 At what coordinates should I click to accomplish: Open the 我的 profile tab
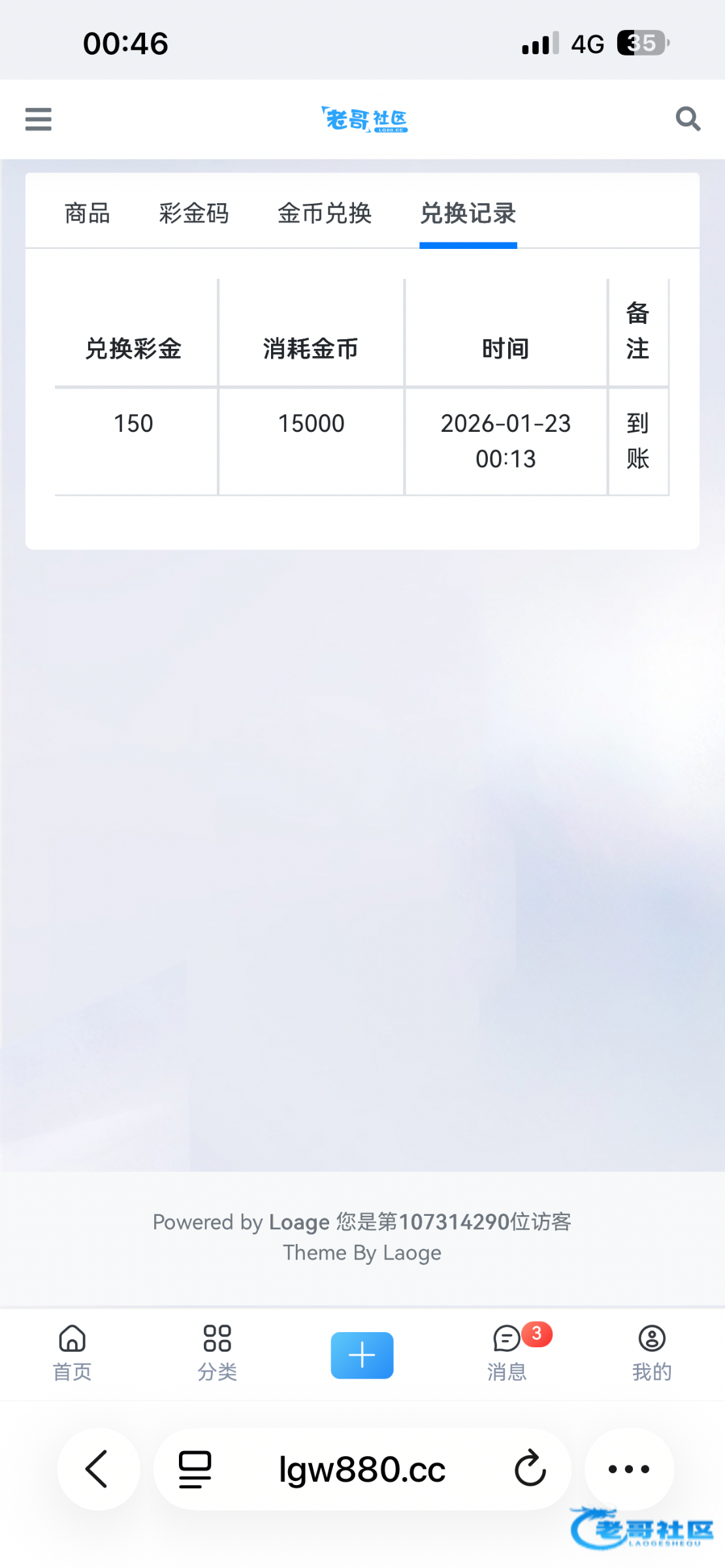[651, 1352]
